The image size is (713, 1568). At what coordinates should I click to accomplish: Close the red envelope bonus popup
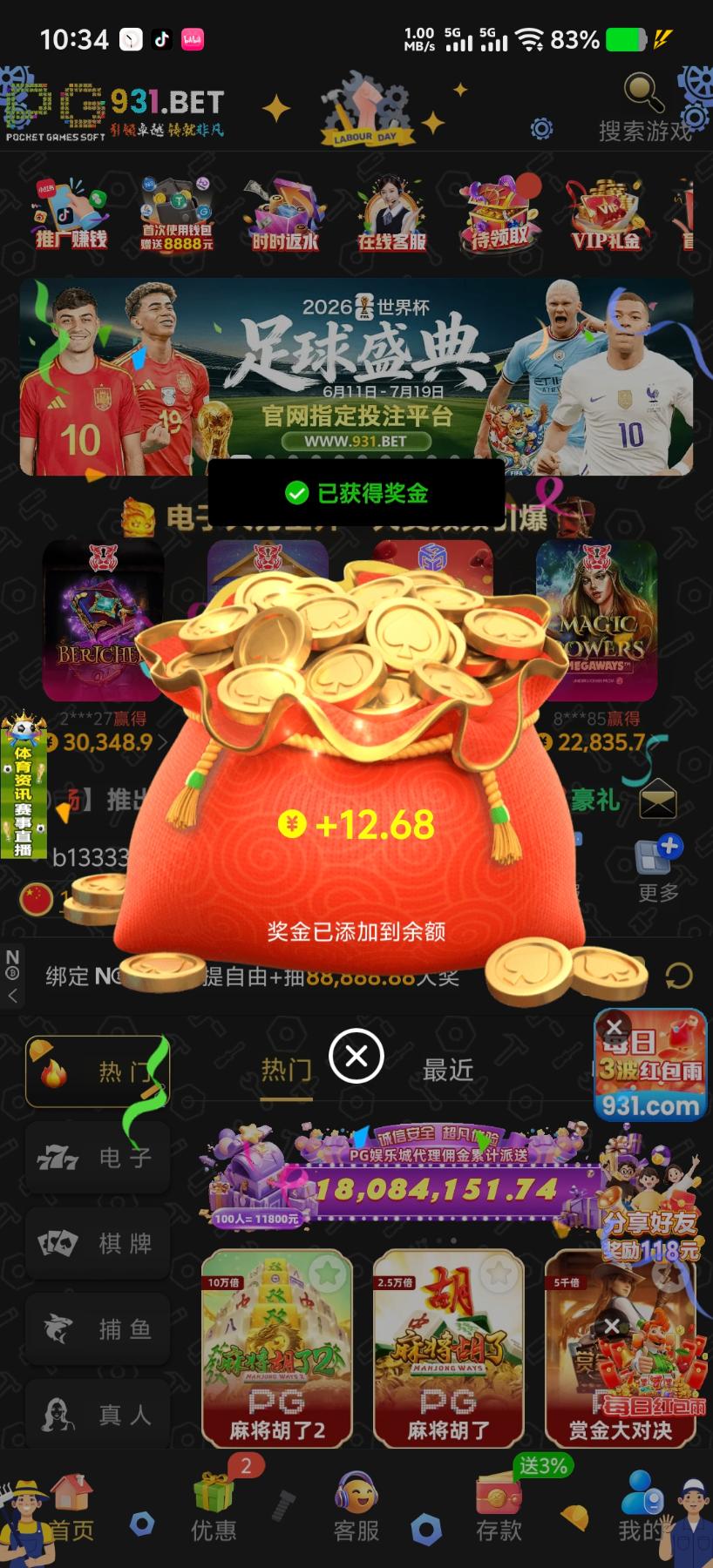(356, 1056)
